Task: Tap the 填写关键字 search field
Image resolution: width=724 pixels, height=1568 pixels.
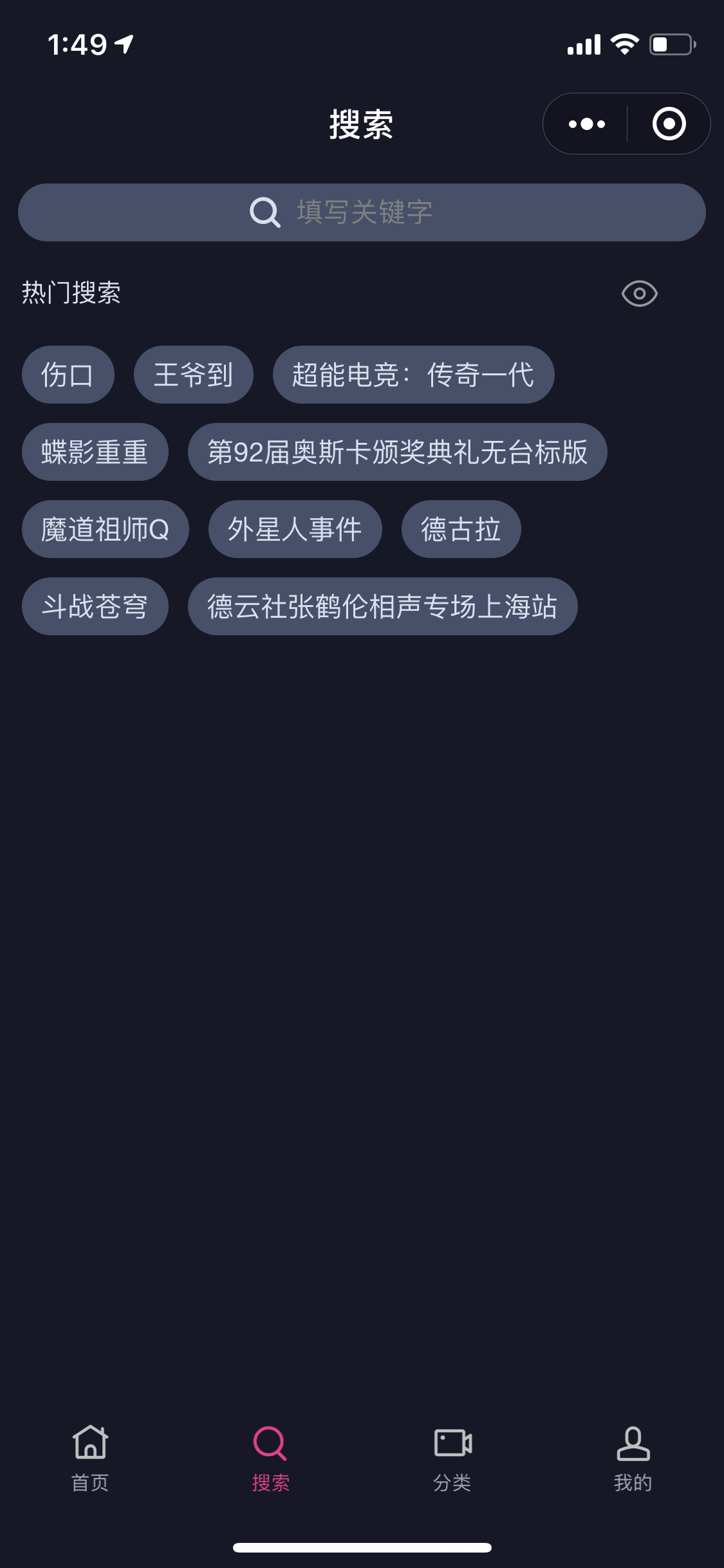Action: [x=362, y=212]
